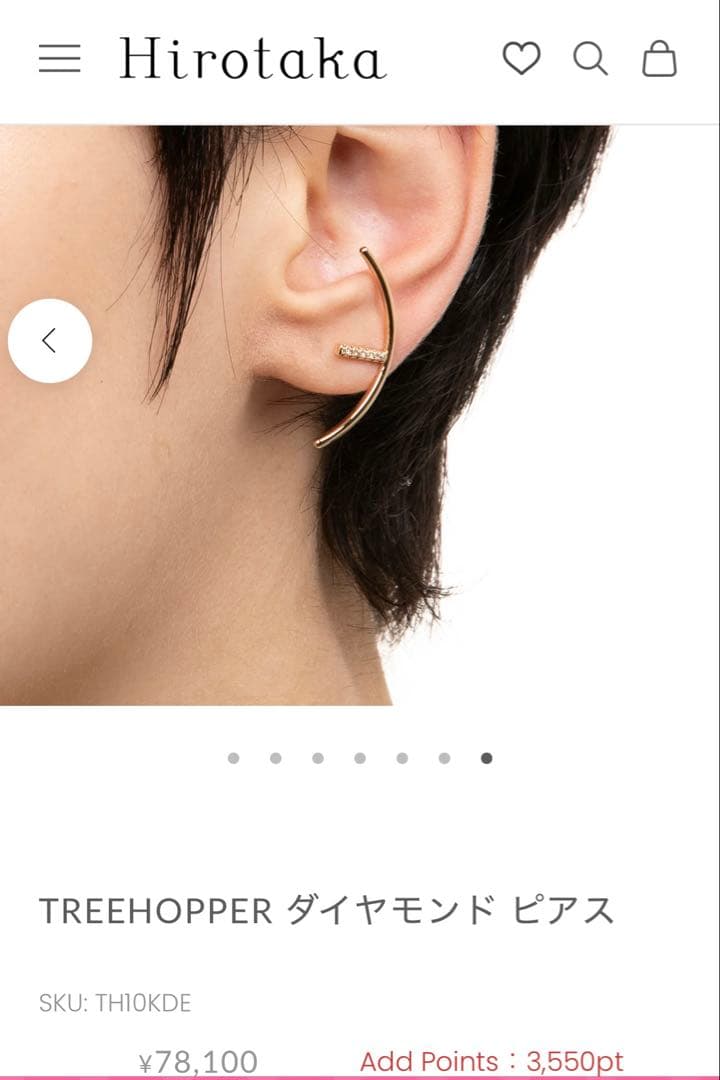Show the previous product photo
Screen dimensions: 720x1080
tap(50, 341)
